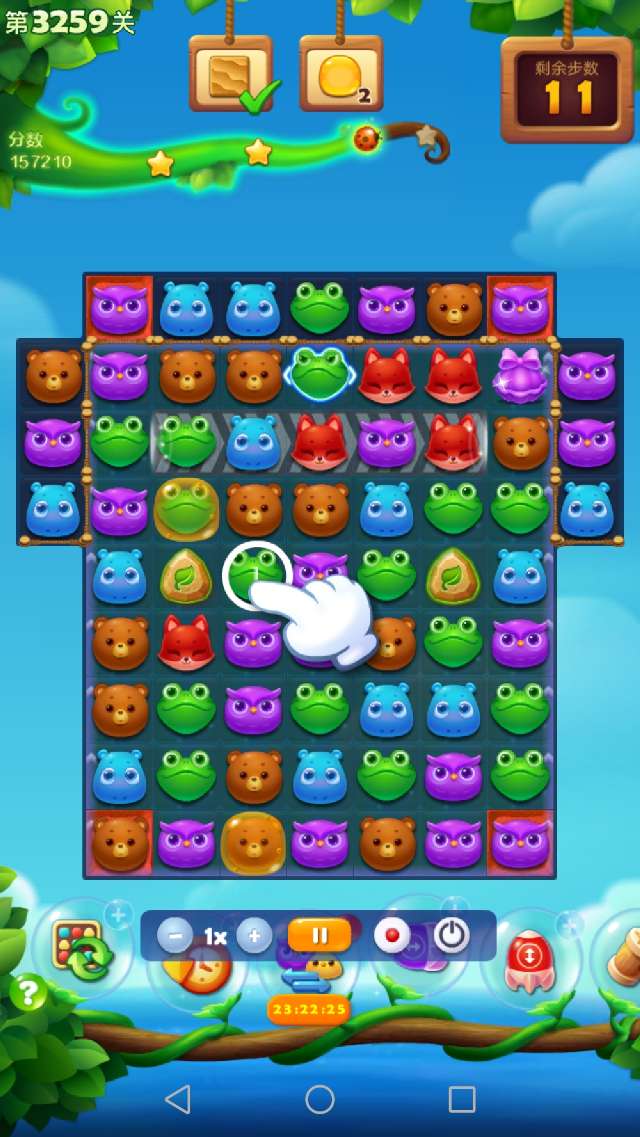Go to the home screen
Viewport: 640px width, 1137px height.
320,1100
